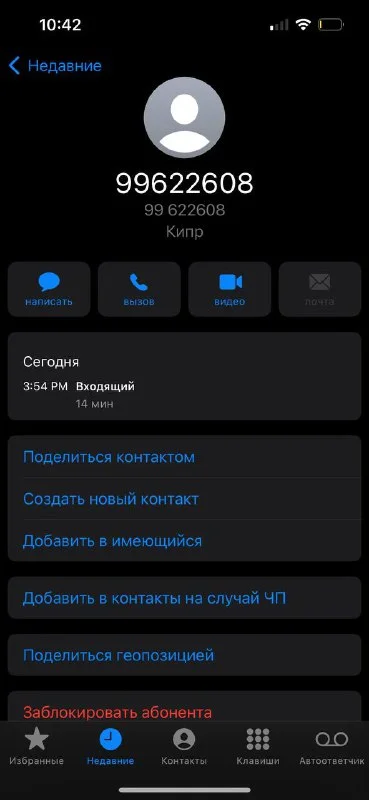Tap Добавить в имеющийся
The image size is (369, 800).
(184, 540)
